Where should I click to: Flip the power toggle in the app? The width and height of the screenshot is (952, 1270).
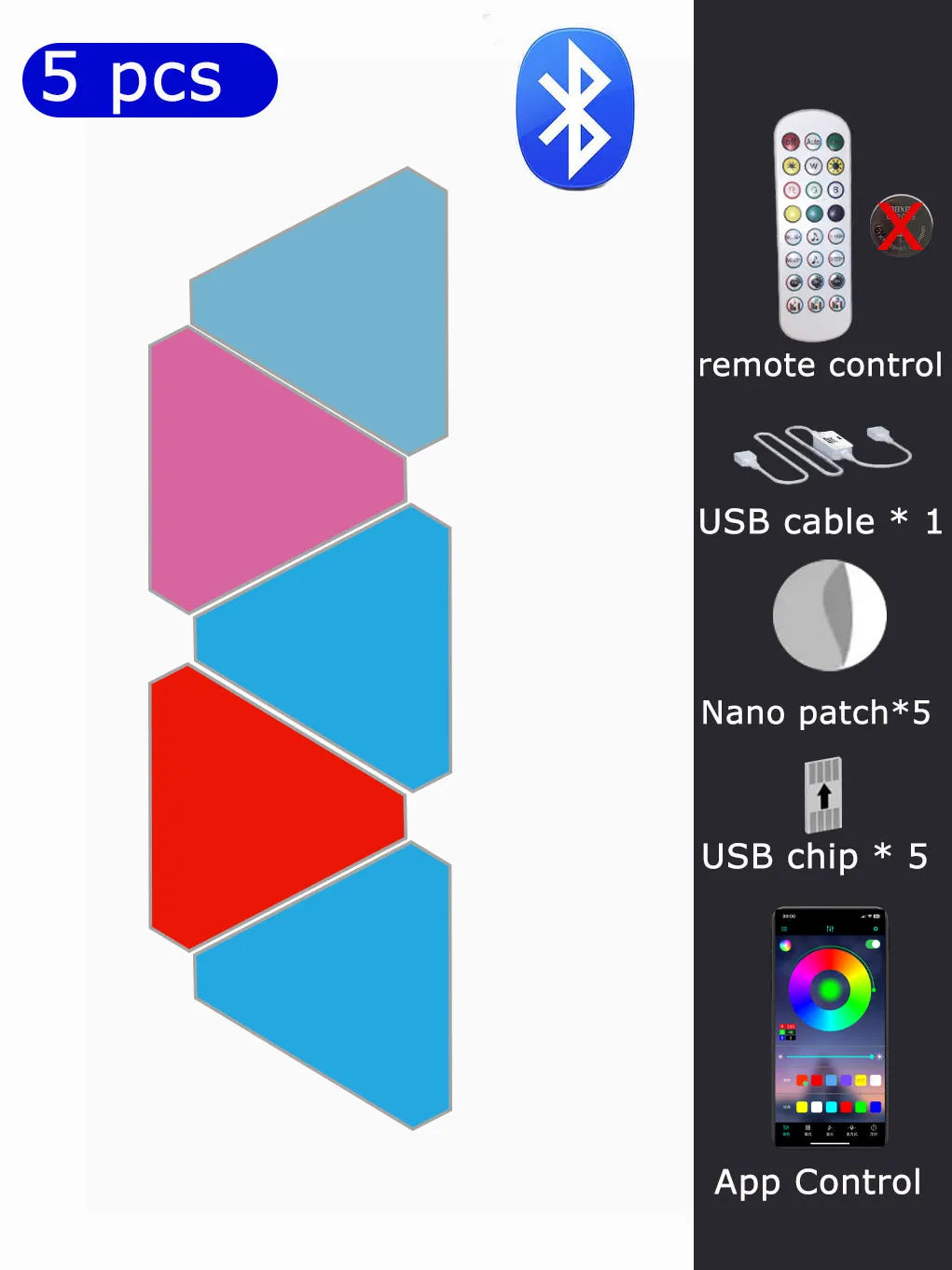(x=872, y=945)
